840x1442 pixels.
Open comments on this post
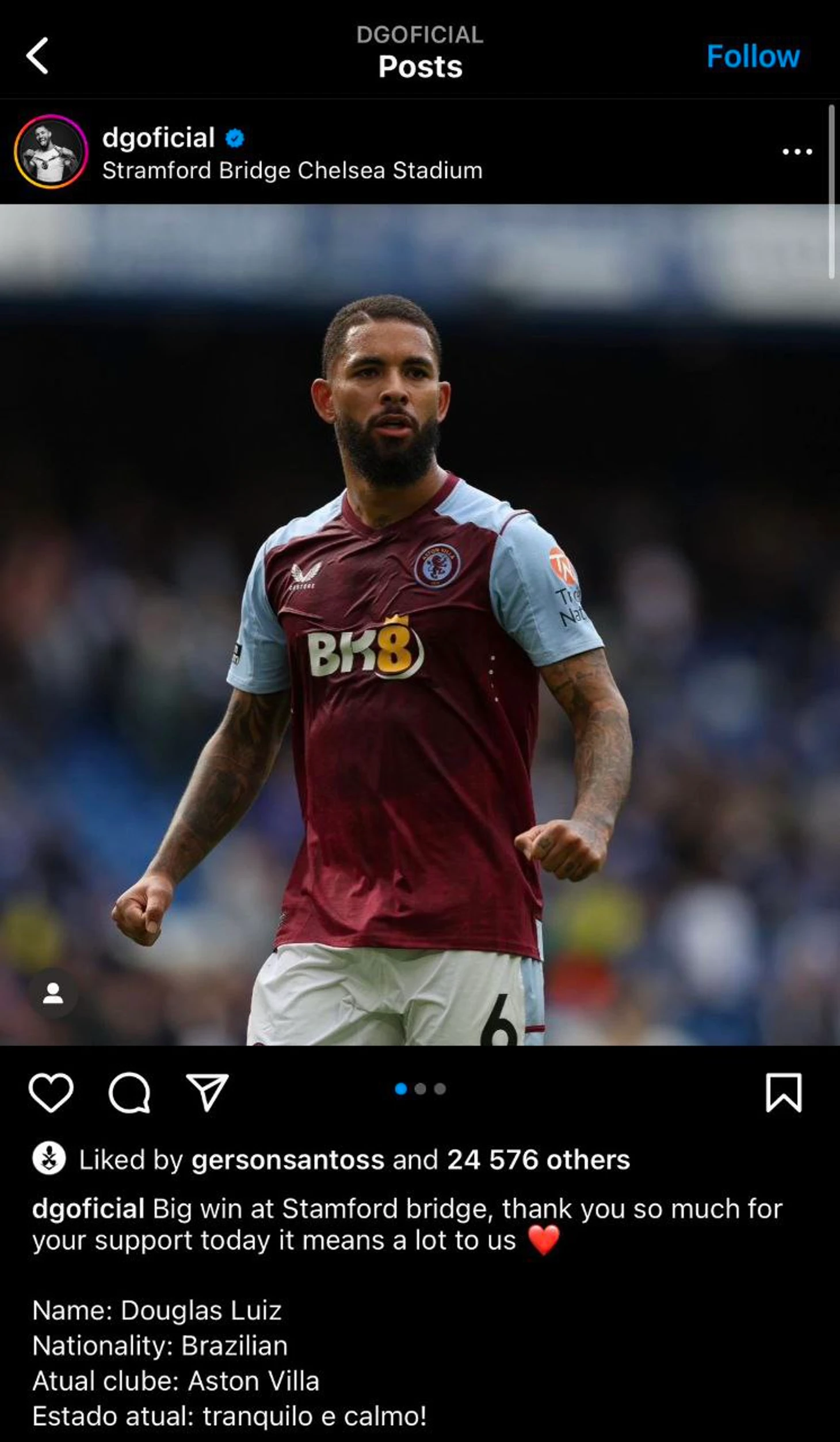129,1091
